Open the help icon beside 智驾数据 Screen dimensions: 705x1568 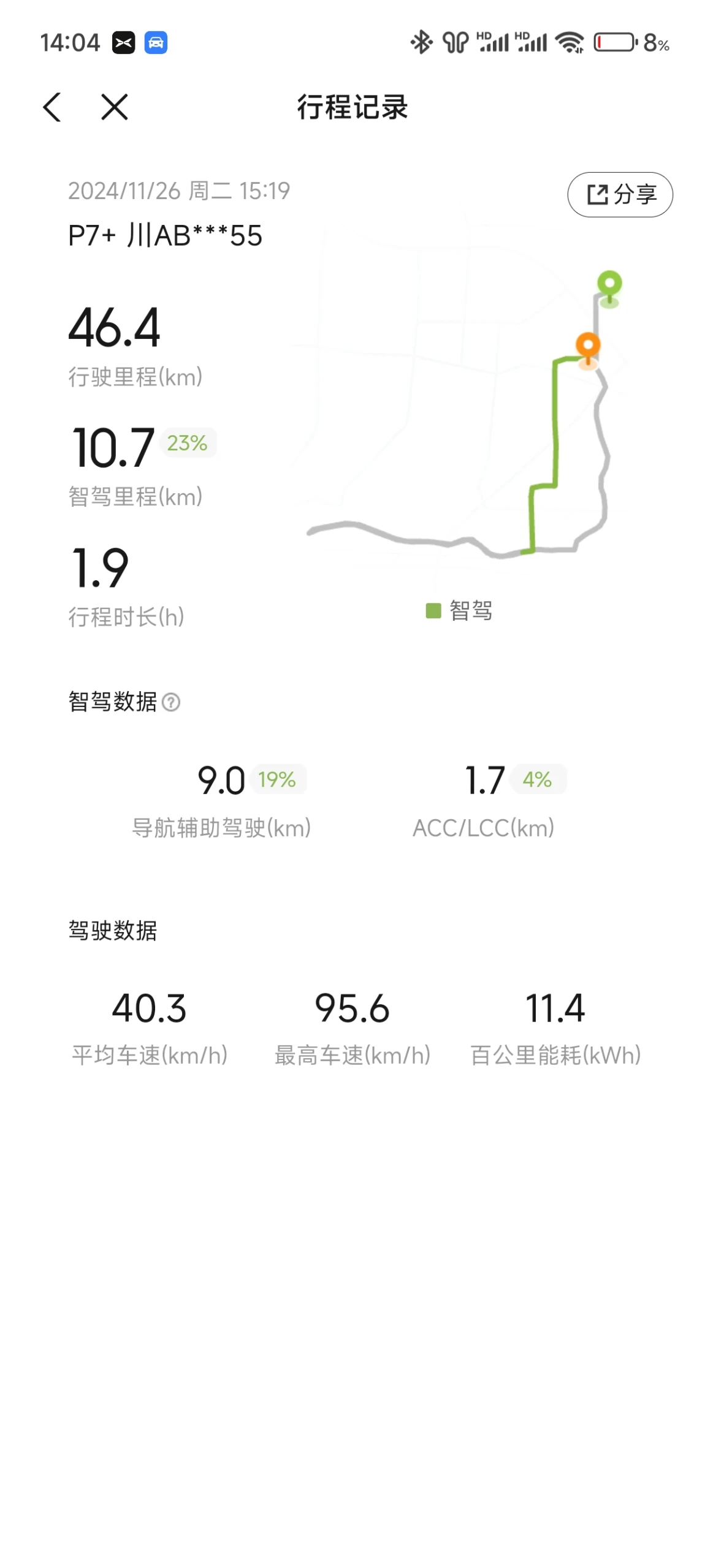pos(170,701)
